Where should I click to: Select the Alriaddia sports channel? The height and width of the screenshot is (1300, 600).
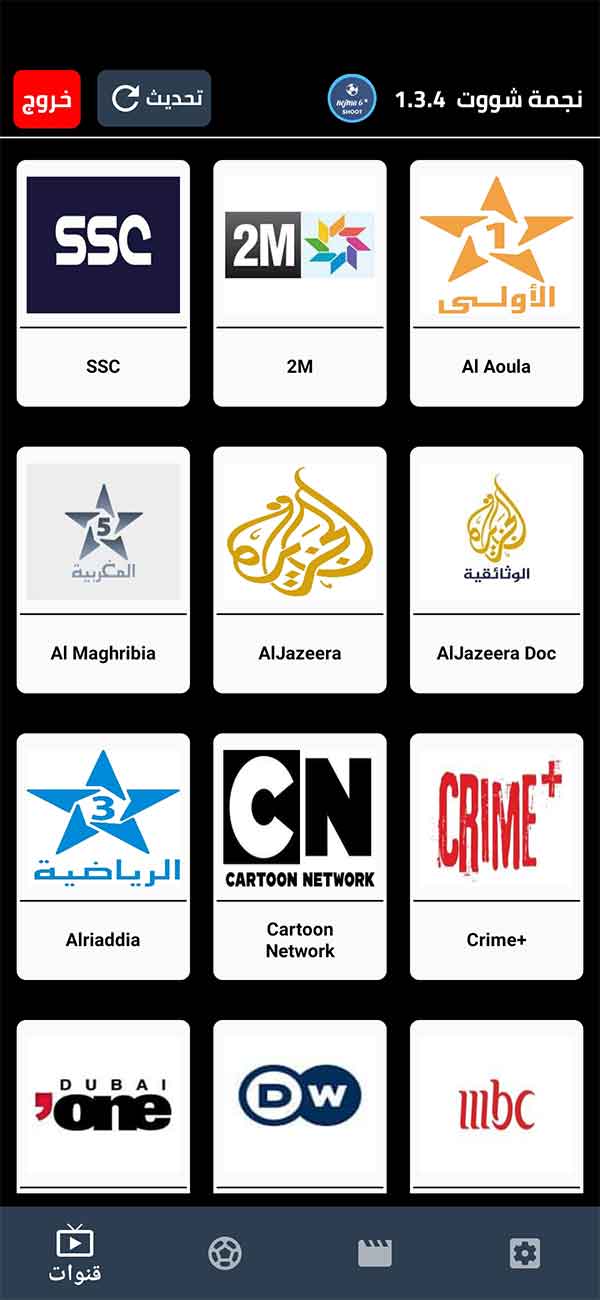point(103,857)
